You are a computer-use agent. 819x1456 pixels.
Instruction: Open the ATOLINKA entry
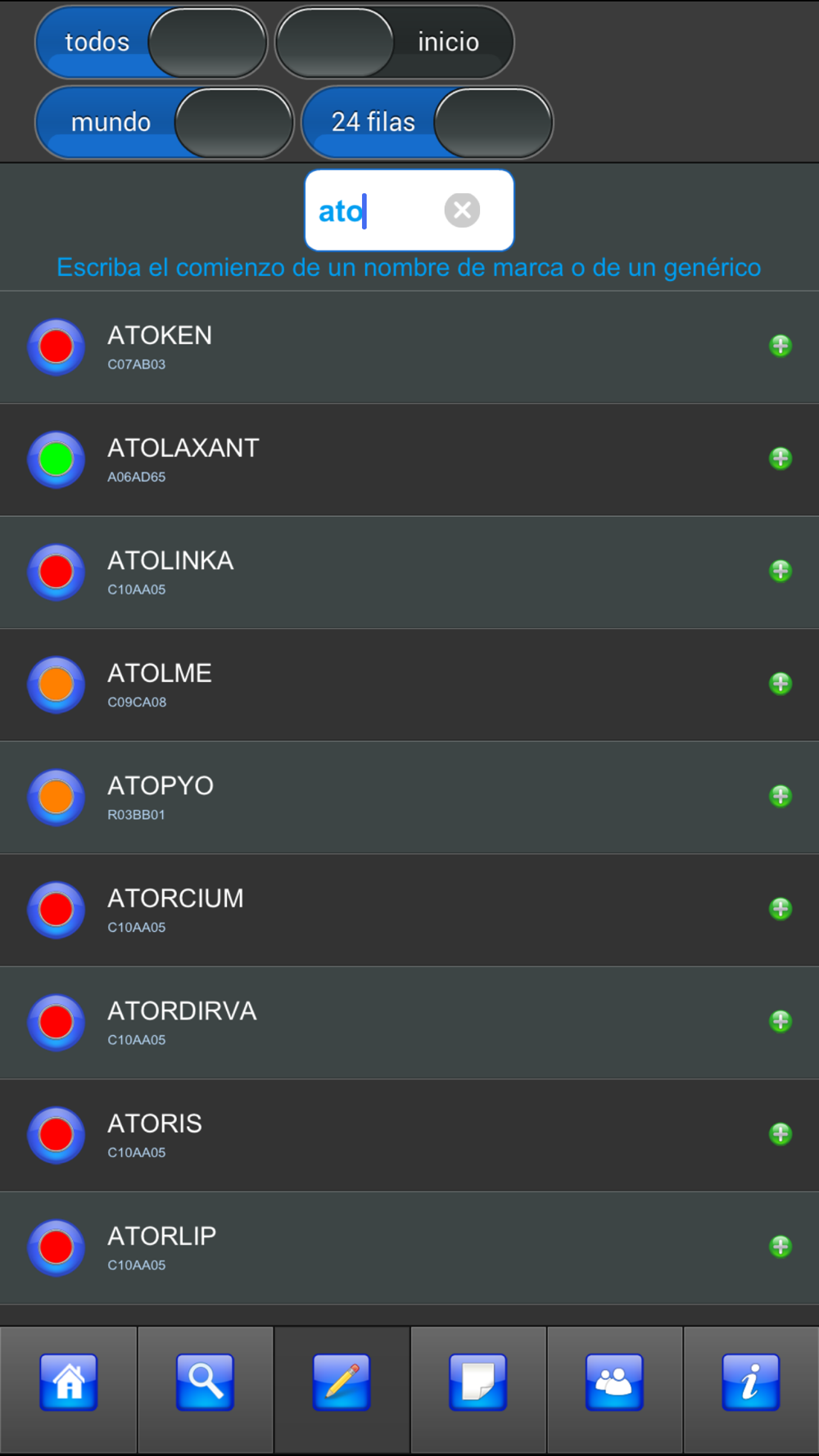click(409, 572)
